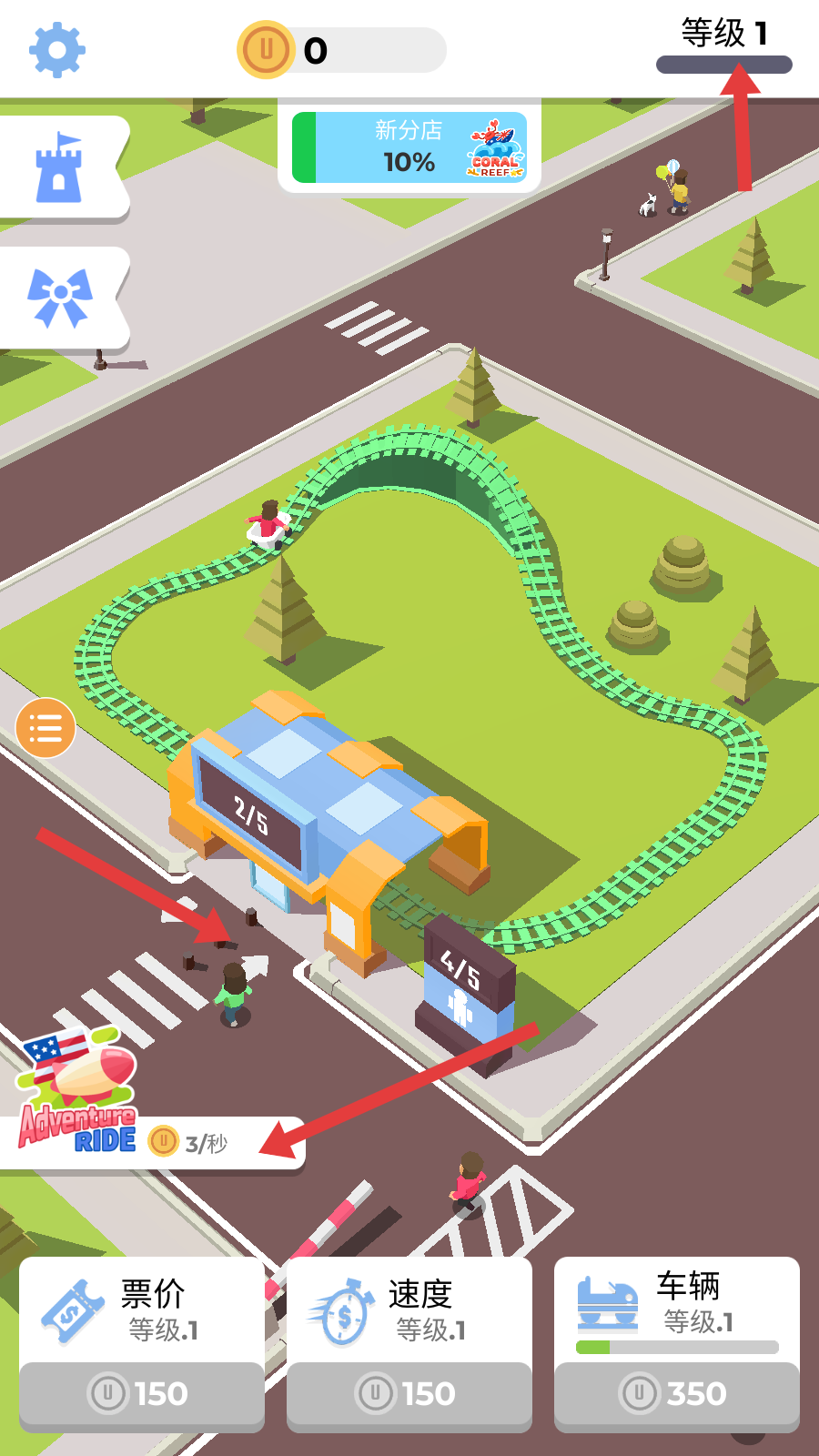The height and width of the screenshot is (1456, 819).
Task: Upgrade vehicles for 350 coins
Action: tap(677, 1393)
